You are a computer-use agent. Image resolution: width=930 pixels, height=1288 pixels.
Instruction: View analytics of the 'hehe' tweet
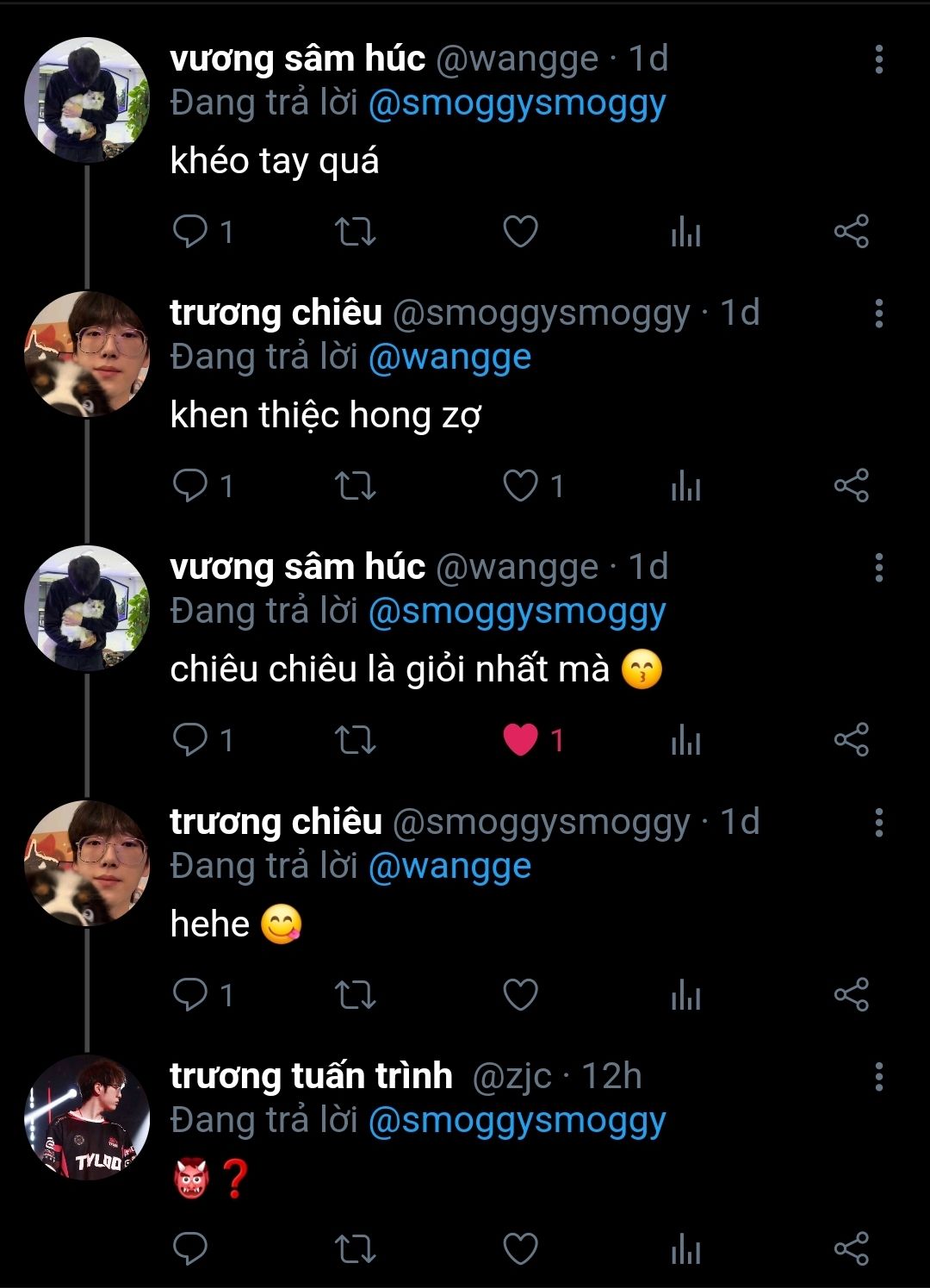[x=685, y=995]
